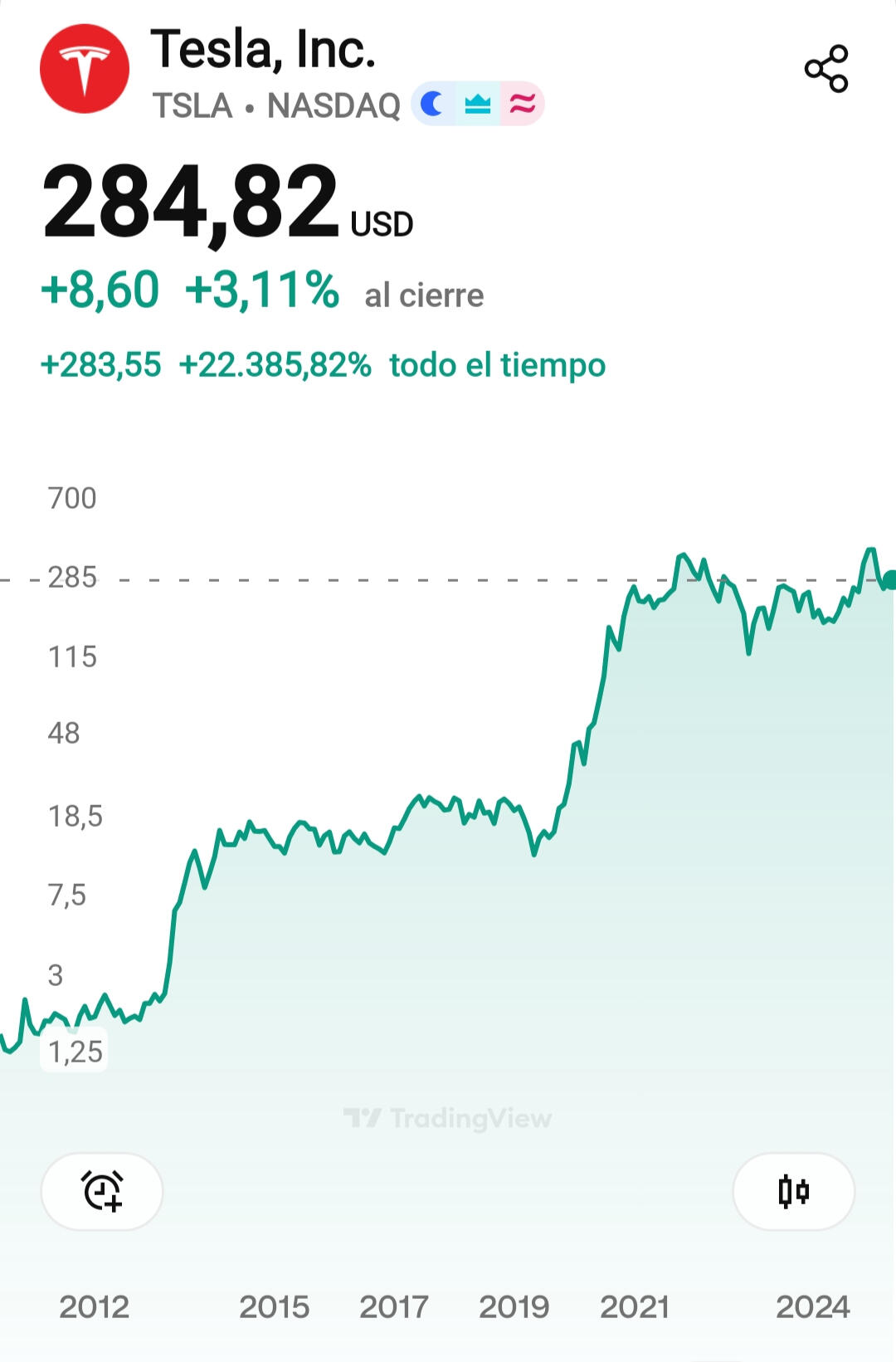Image resolution: width=896 pixels, height=1362 pixels.
Task: Open the market status badges next to NASDAQ
Action: pos(477,105)
